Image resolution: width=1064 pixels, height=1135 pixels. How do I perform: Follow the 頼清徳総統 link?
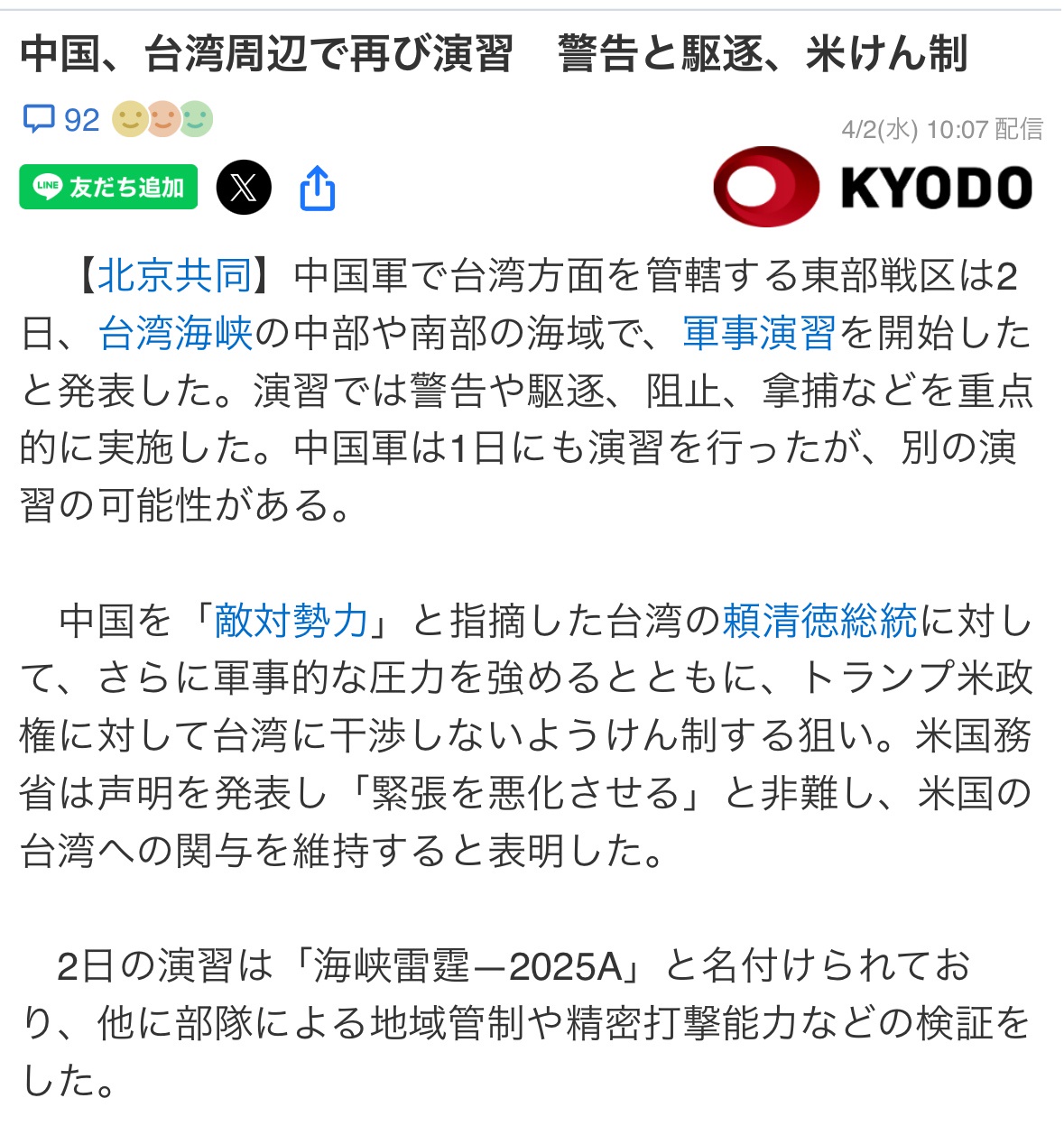click(x=819, y=621)
